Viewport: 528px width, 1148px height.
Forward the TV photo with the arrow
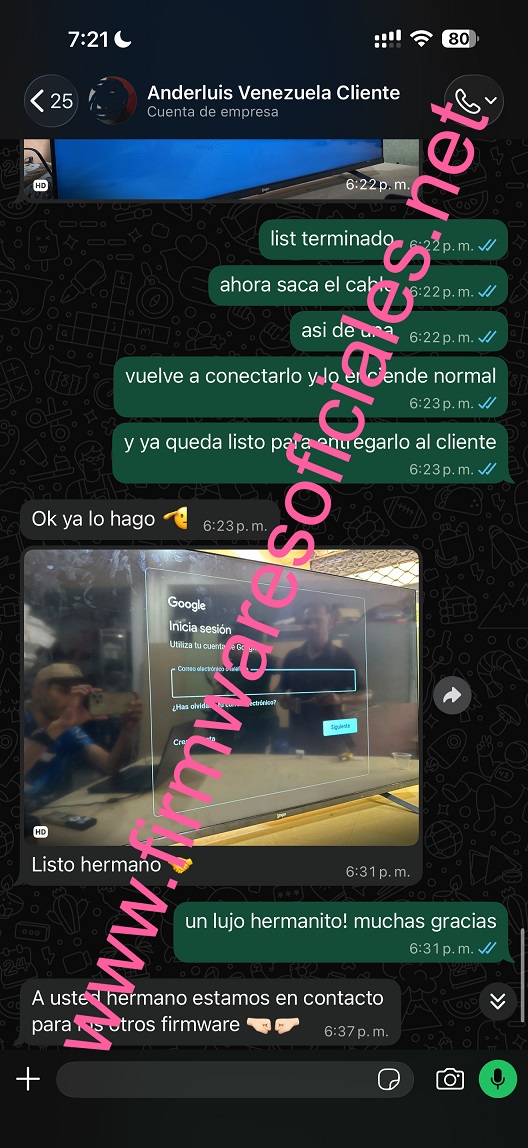point(452,696)
